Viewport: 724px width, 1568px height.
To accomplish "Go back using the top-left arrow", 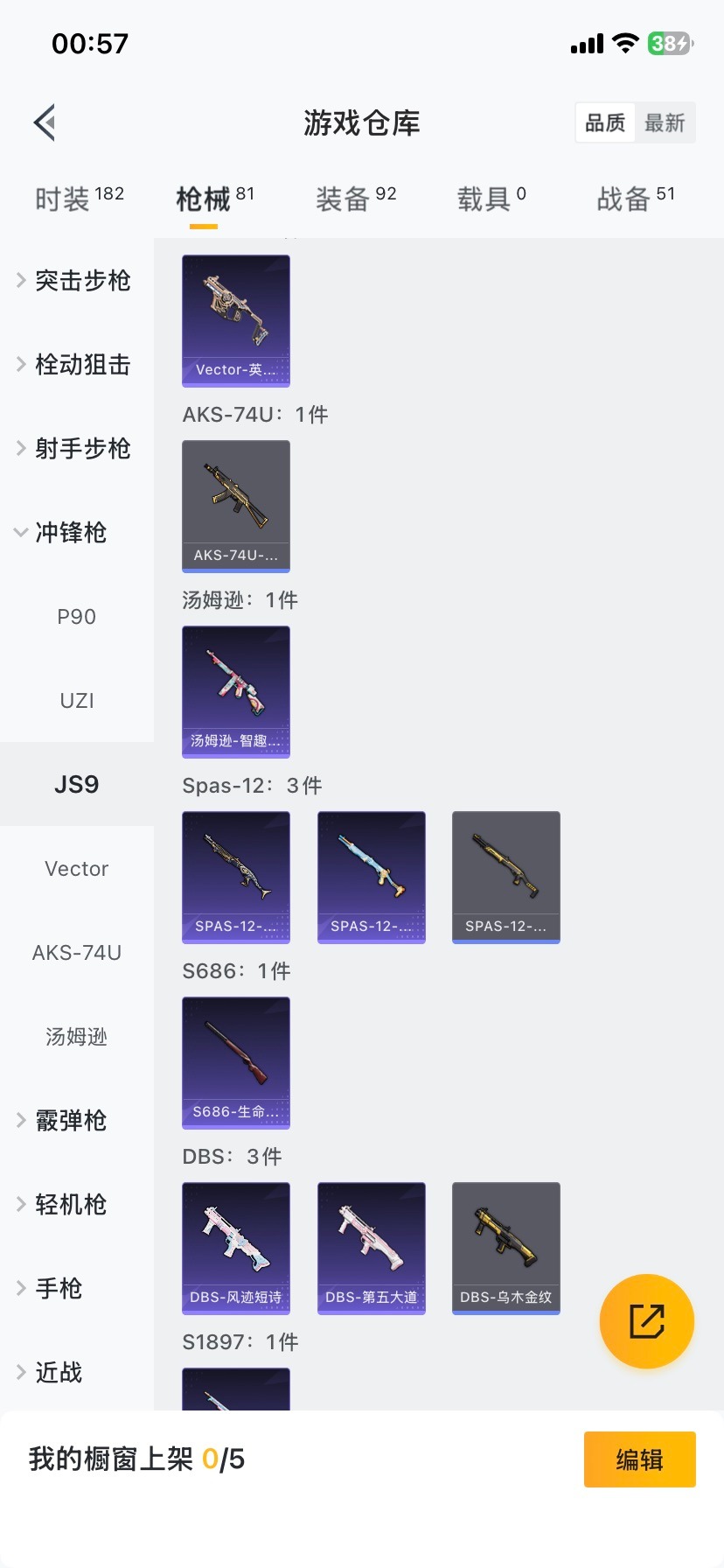I will 45,122.
